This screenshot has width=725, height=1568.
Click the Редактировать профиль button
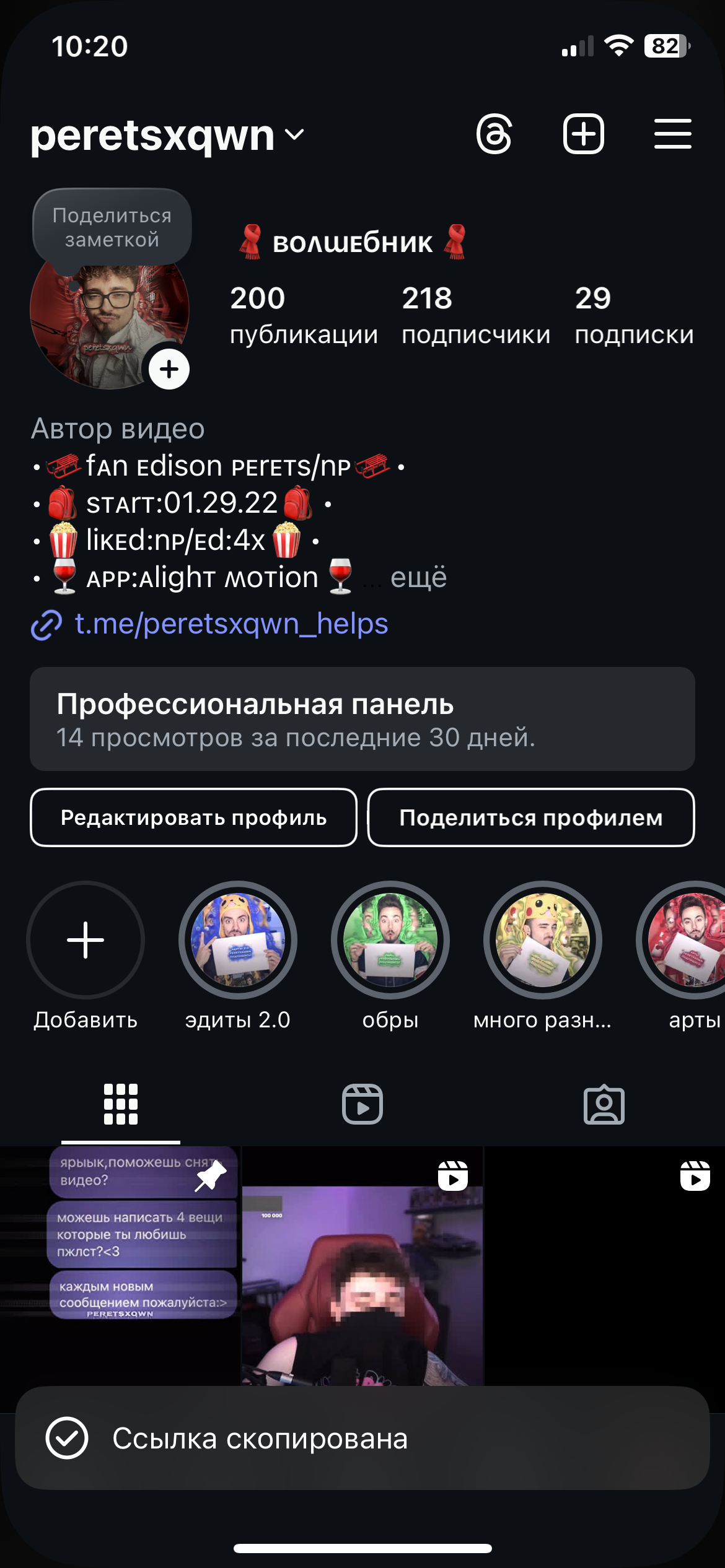coord(193,818)
